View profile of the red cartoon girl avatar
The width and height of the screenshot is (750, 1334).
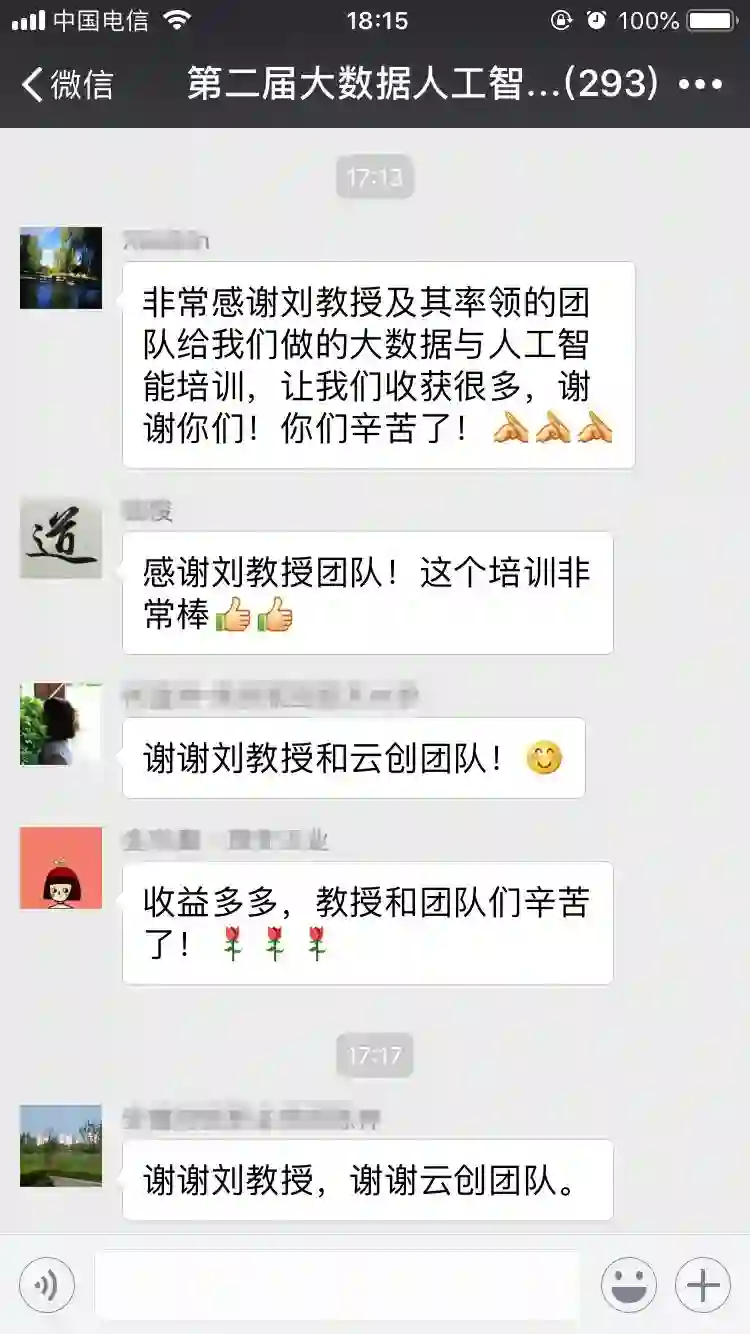coord(61,868)
